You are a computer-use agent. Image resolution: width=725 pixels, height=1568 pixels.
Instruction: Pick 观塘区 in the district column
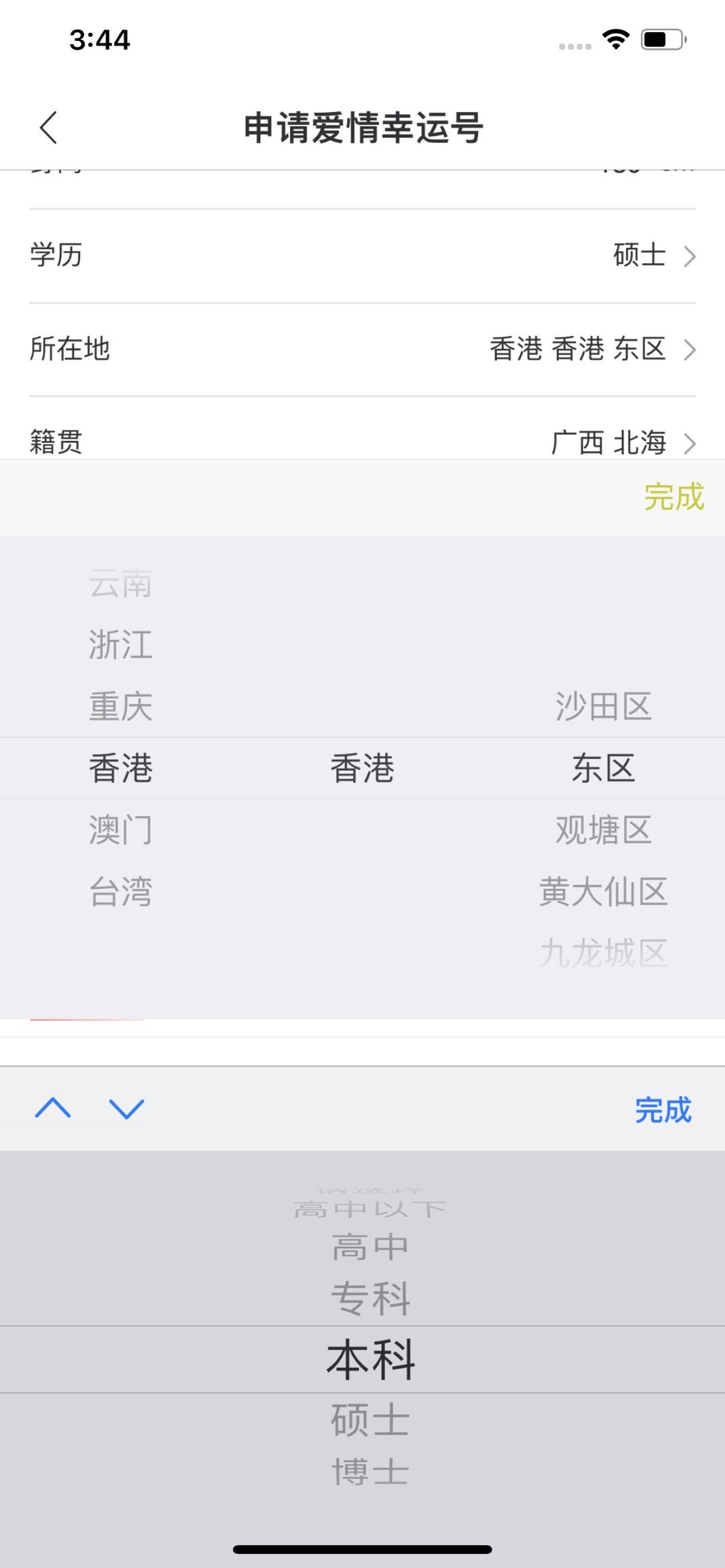(603, 830)
